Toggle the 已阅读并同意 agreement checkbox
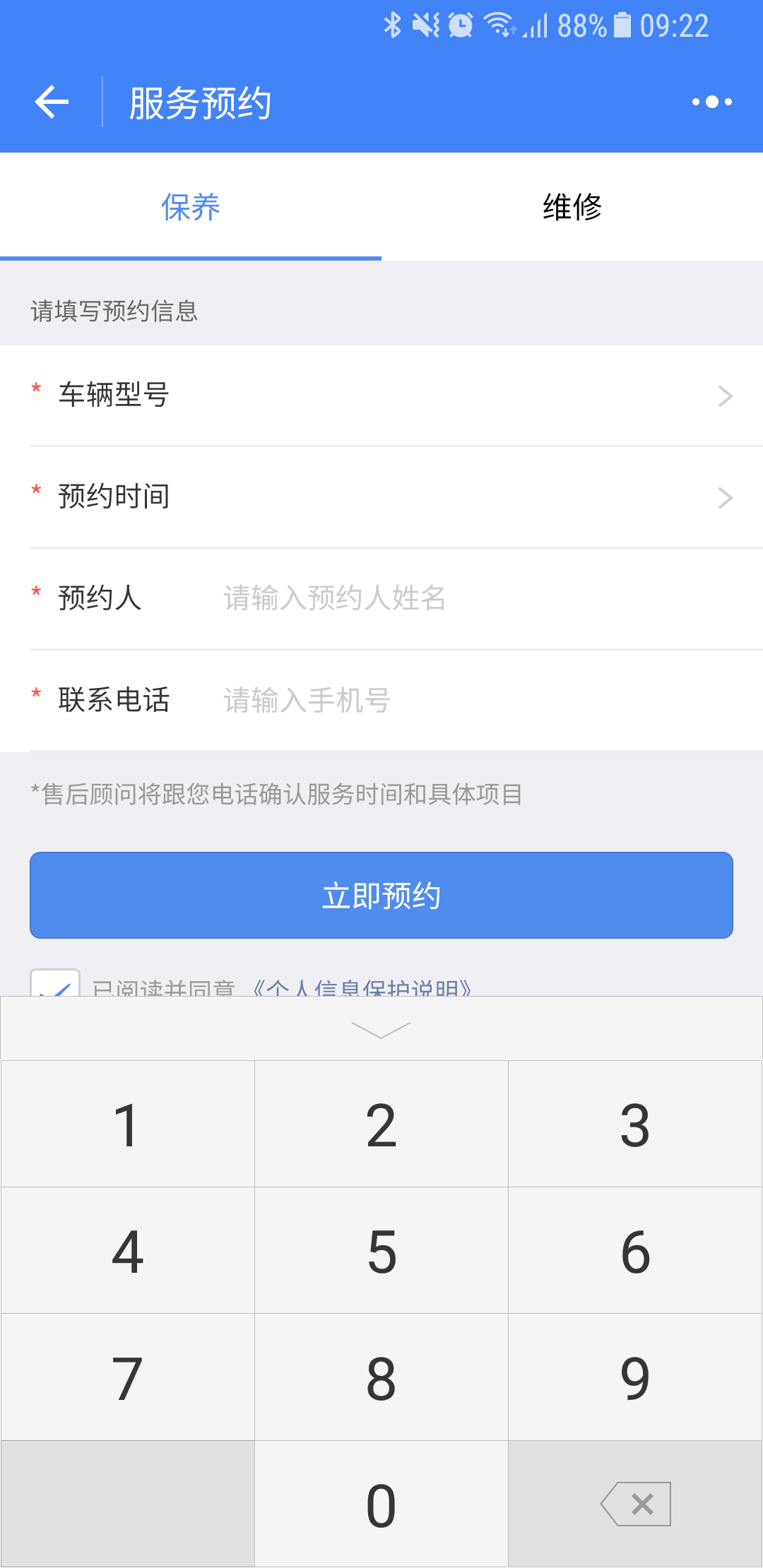The image size is (763, 1568). (55, 983)
